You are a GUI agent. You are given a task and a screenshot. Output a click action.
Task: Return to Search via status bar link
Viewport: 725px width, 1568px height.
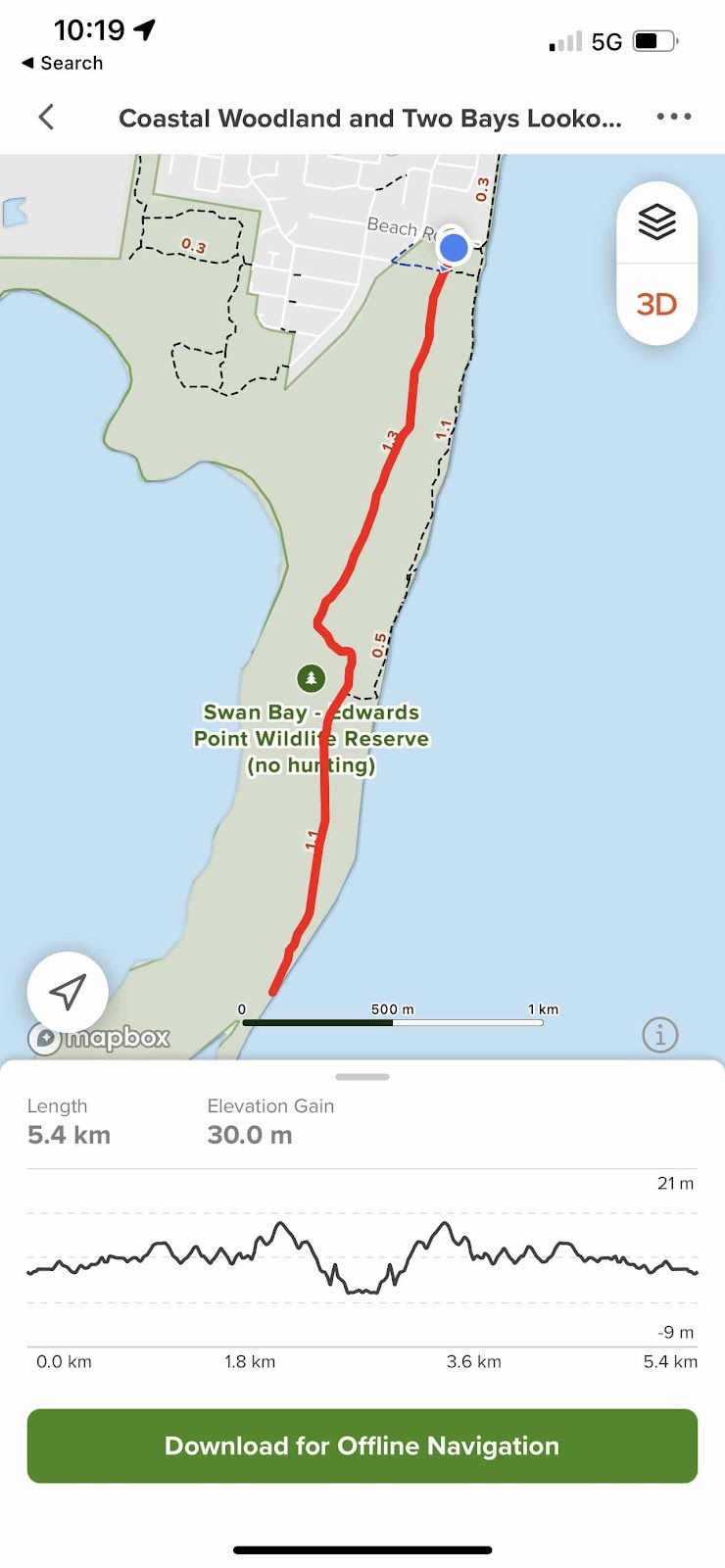[x=63, y=63]
